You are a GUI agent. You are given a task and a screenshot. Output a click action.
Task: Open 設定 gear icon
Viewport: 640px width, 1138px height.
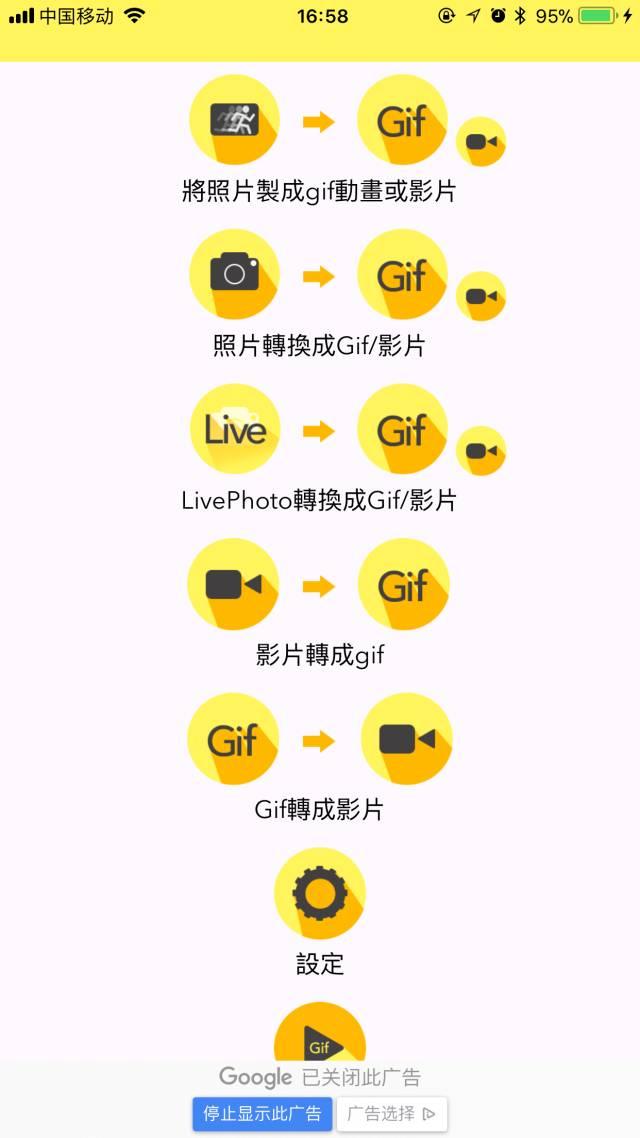pyautogui.click(x=320, y=894)
